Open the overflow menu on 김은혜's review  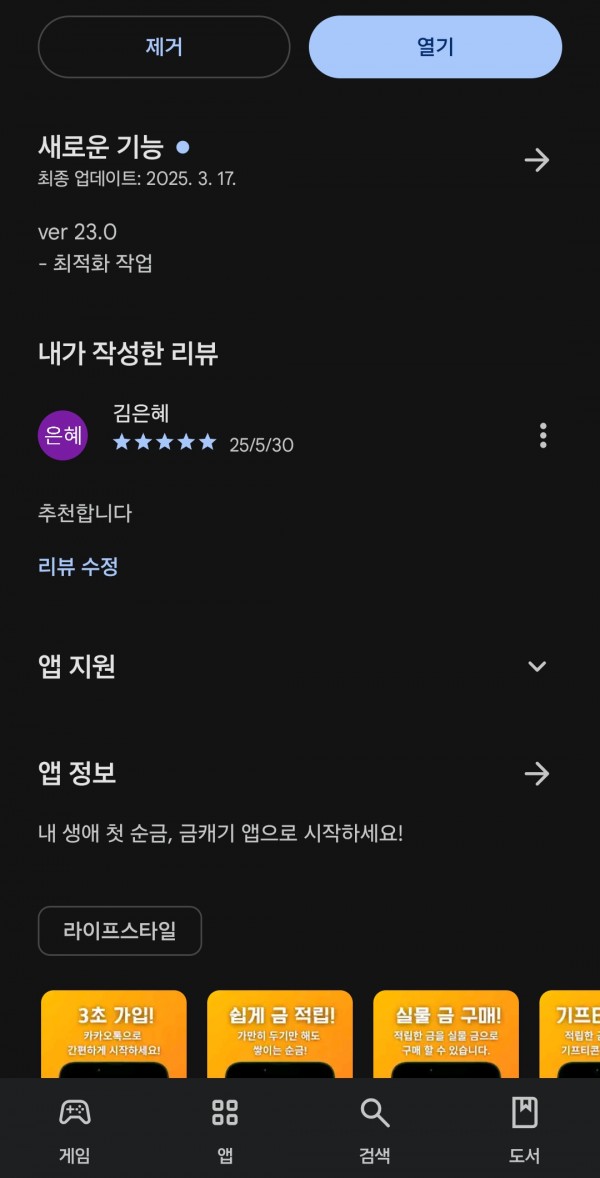pos(543,435)
